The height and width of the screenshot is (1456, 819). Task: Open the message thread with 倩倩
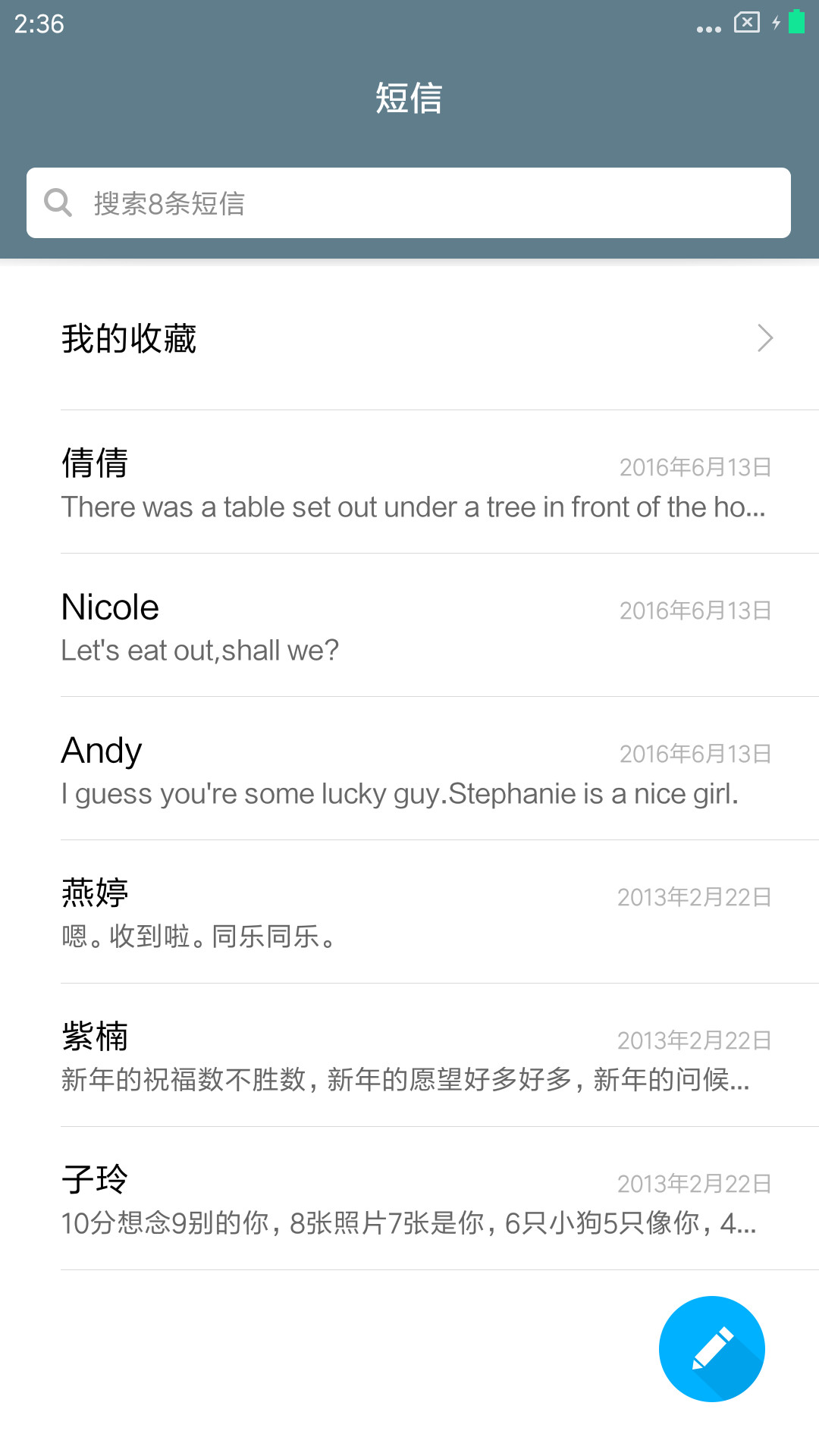point(409,482)
